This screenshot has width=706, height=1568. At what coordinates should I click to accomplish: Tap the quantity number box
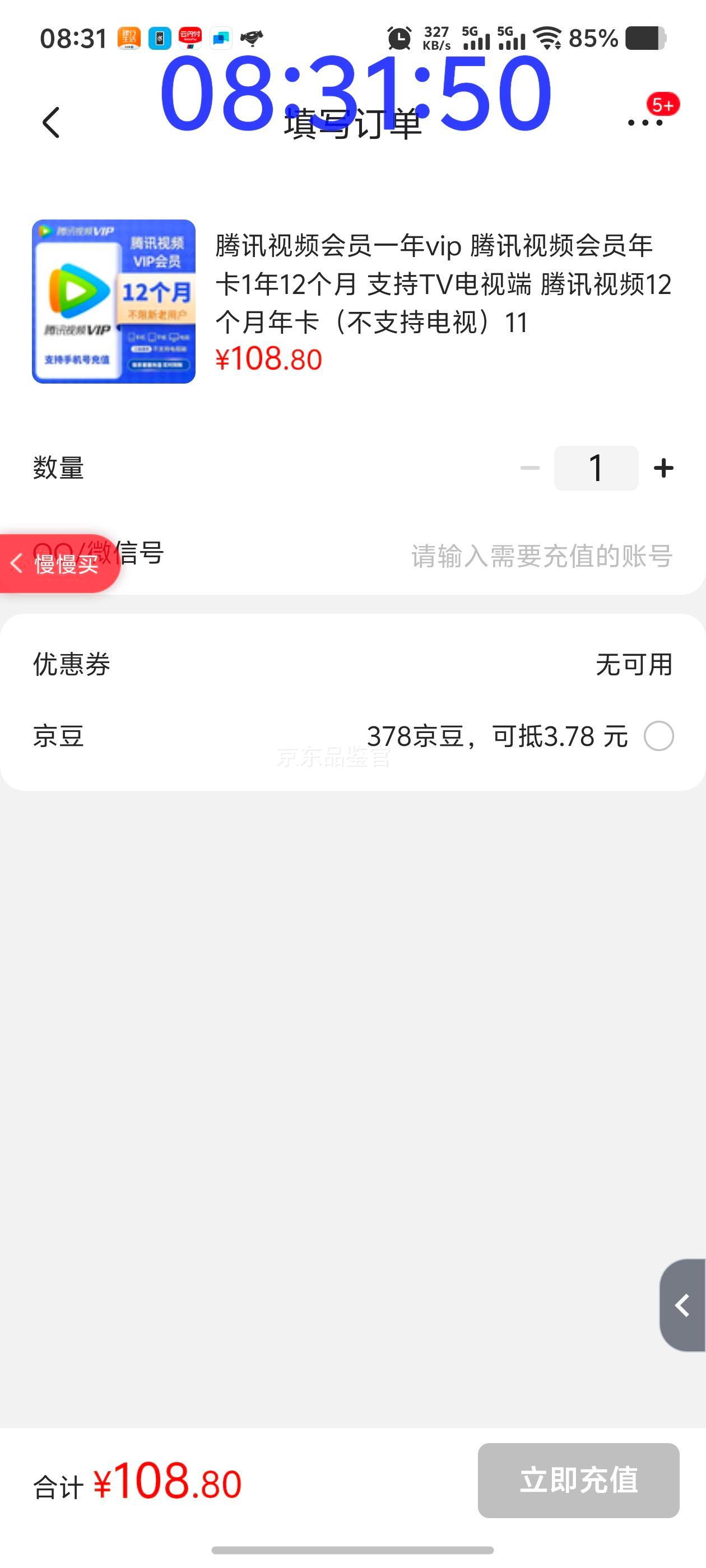[596, 468]
